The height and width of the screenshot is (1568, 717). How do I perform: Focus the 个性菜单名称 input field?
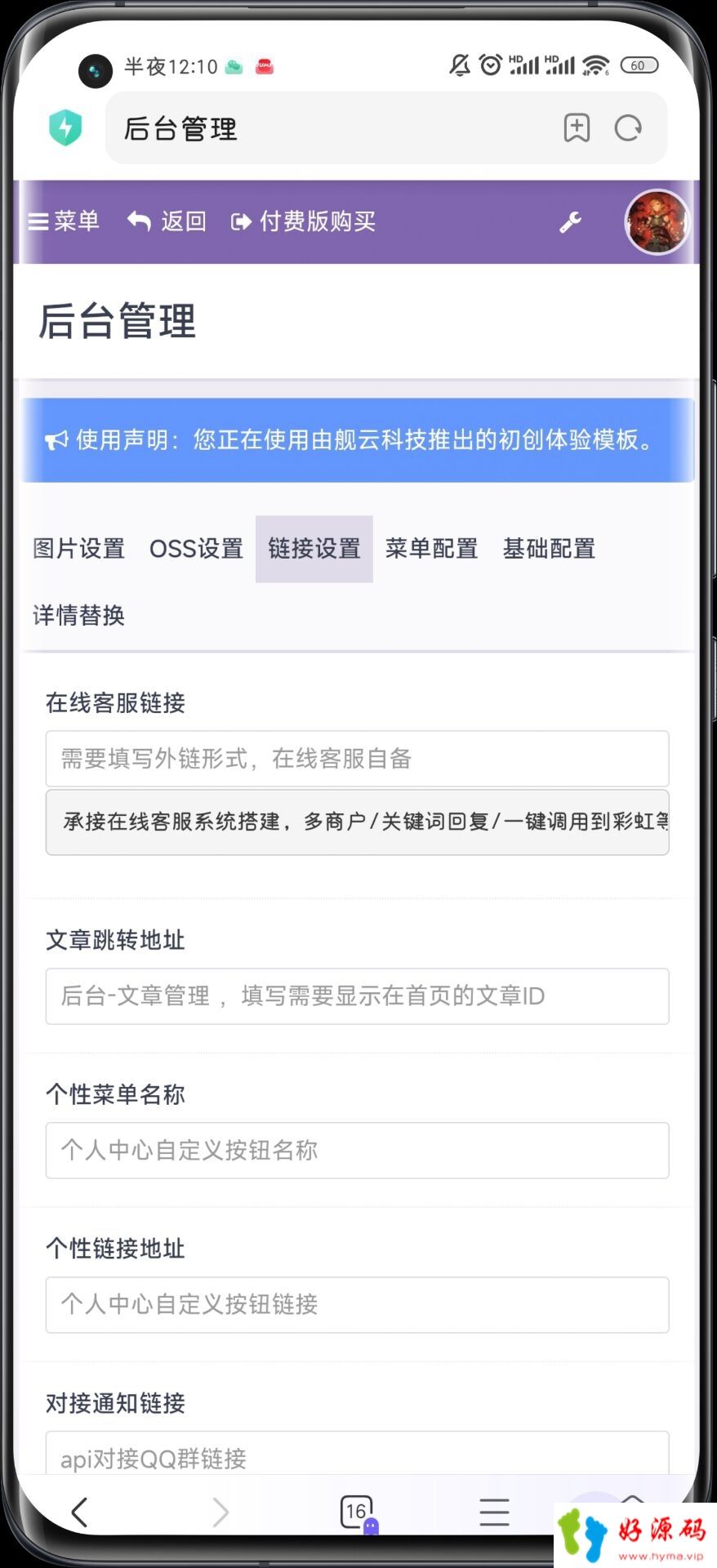click(357, 1151)
